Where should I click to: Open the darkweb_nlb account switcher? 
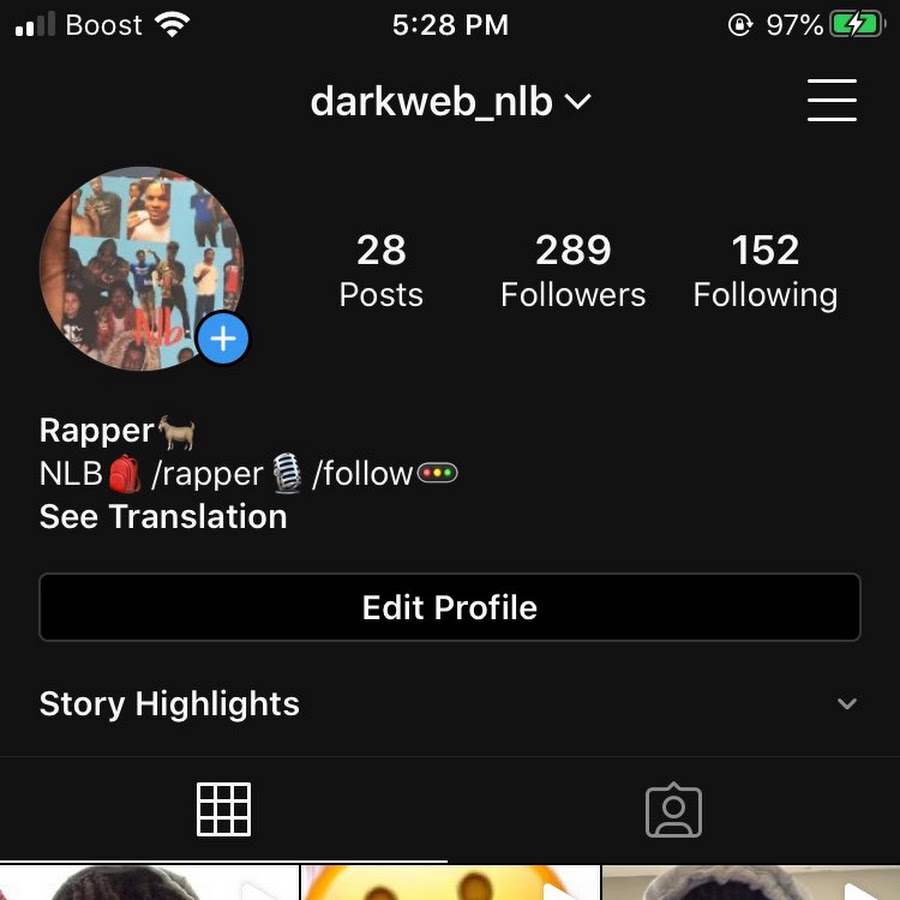coord(450,102)
